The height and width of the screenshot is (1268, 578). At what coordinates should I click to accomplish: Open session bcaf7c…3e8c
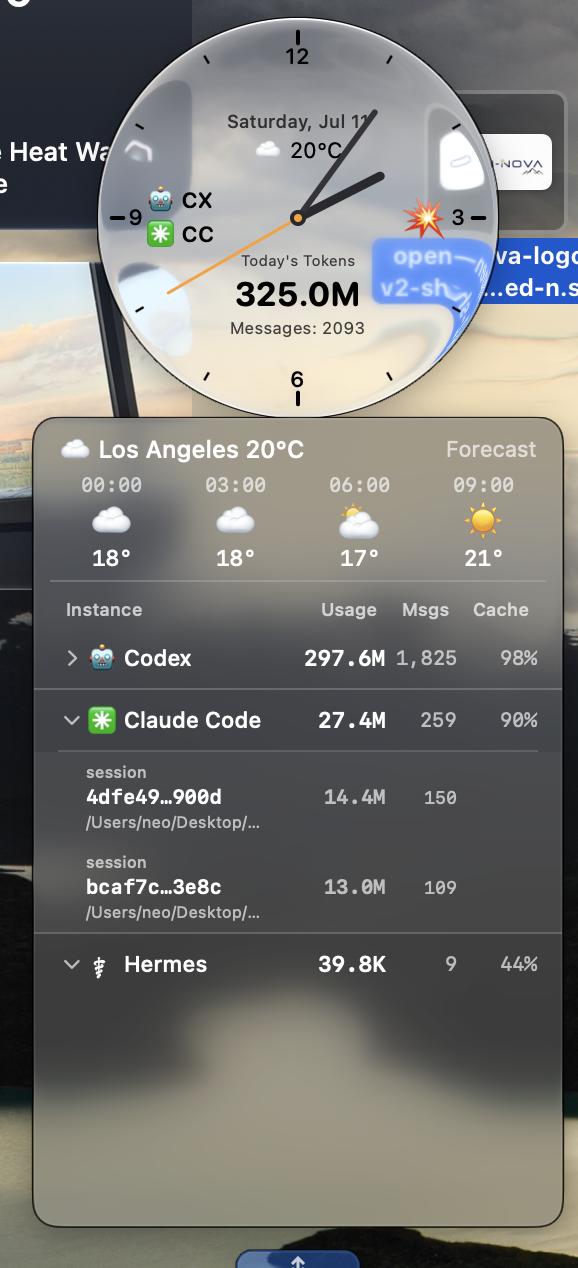click(x=298, y=887)
